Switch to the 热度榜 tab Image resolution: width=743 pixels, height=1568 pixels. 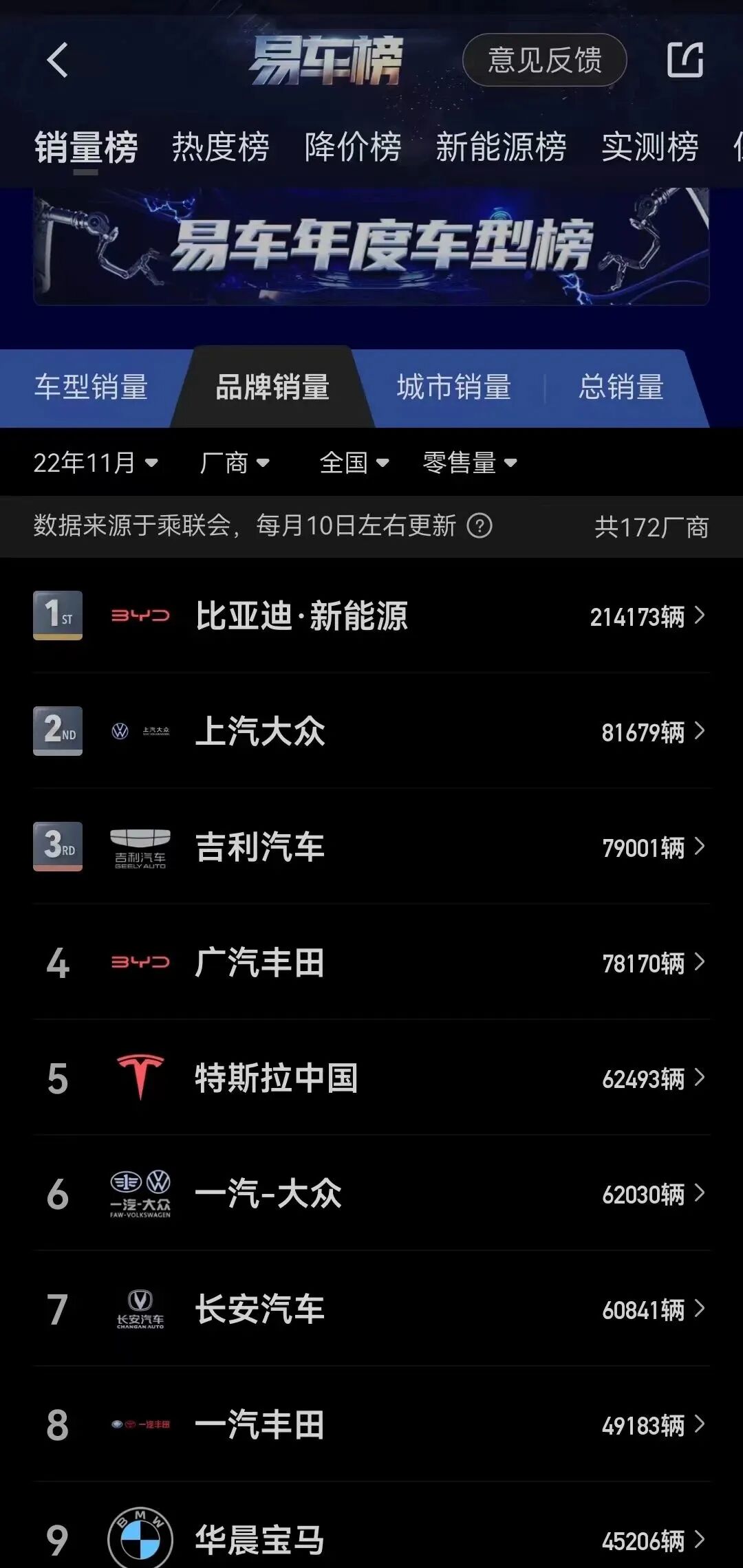(x=220, y=147)
